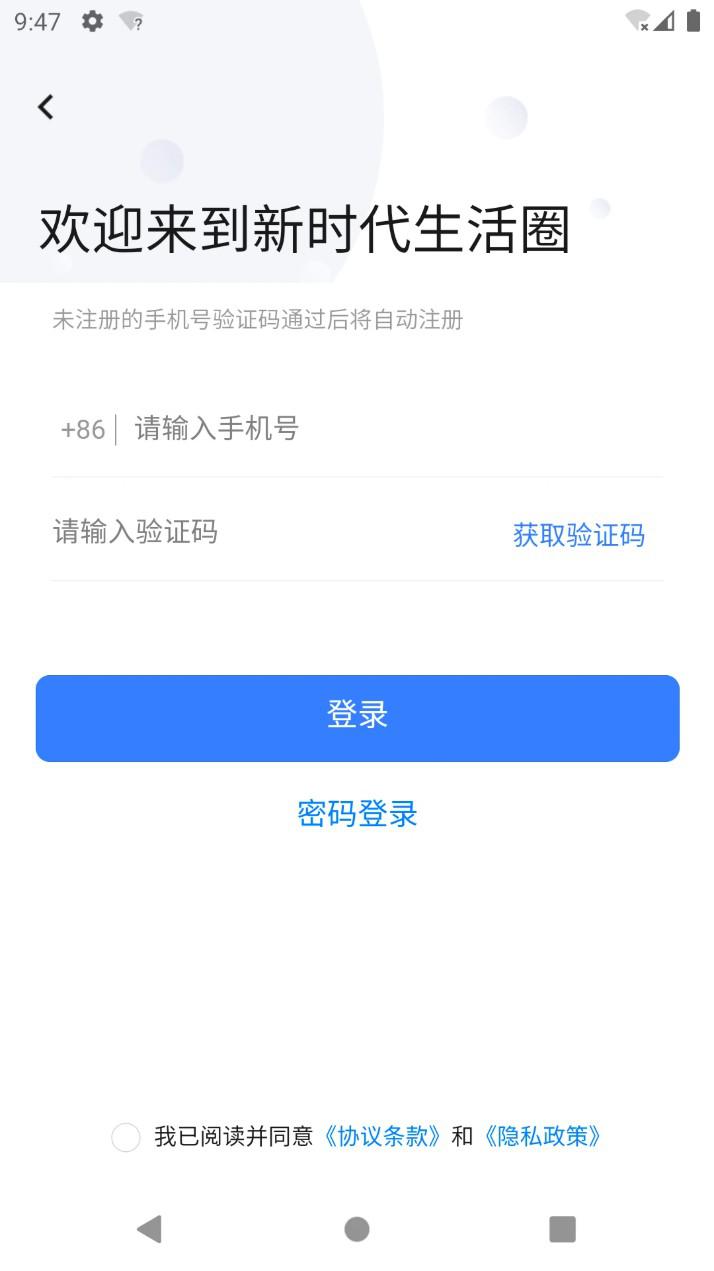Open the 《隐私政策》 link
The image size is (714, 1271).
(541, 1136)
